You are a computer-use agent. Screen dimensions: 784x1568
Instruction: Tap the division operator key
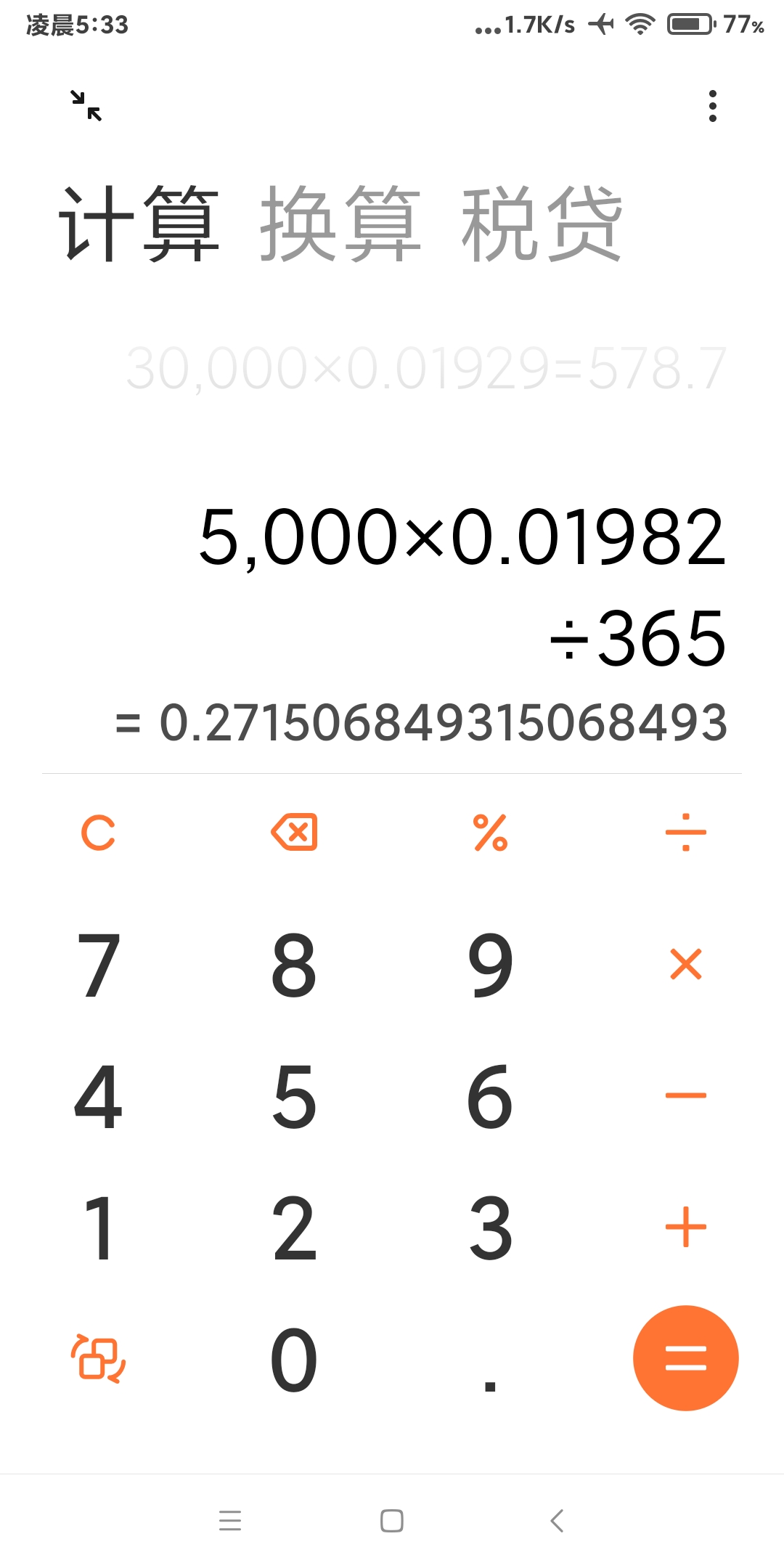[686, 832]
